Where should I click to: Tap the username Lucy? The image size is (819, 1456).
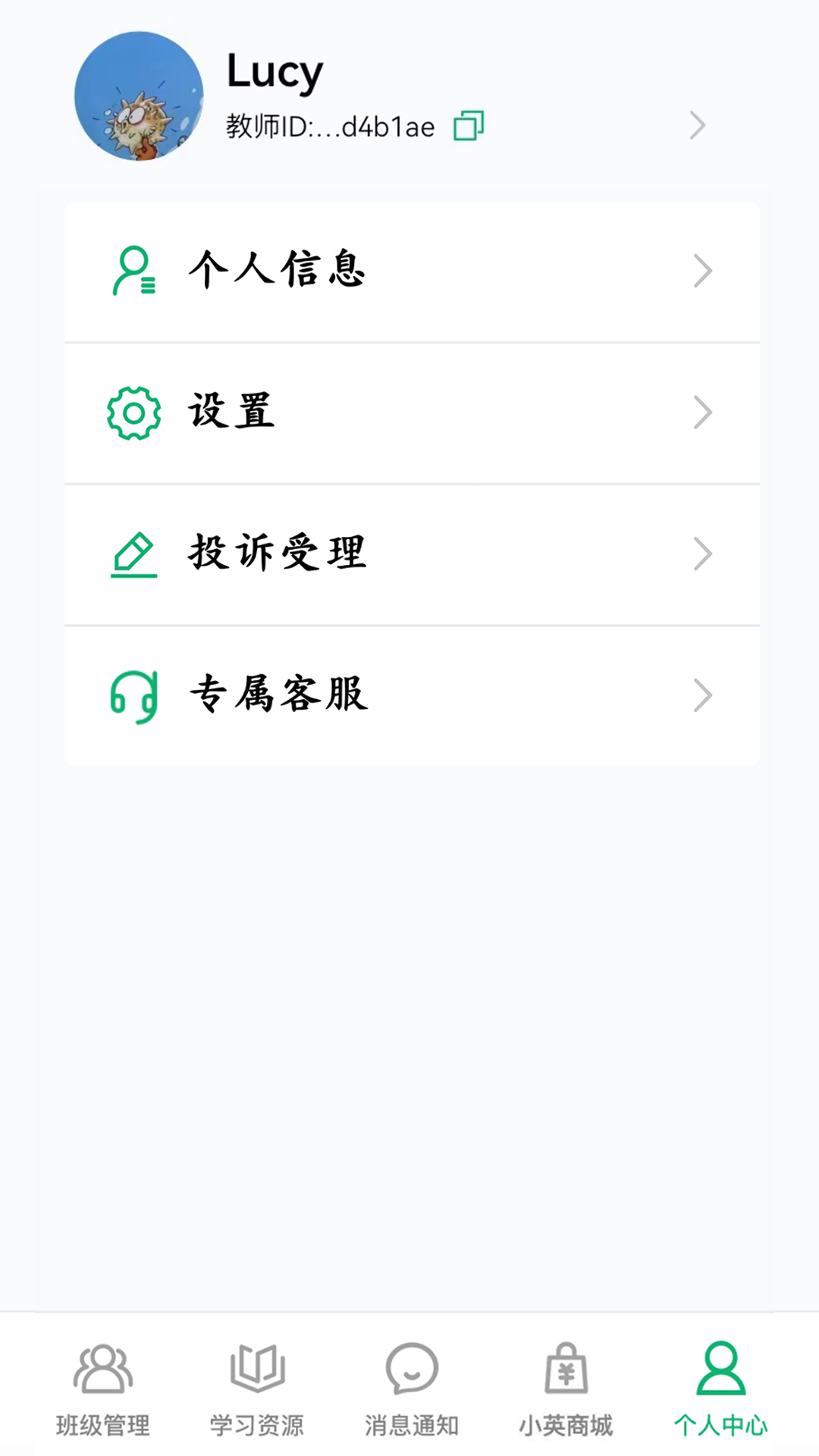click(275, 72)
